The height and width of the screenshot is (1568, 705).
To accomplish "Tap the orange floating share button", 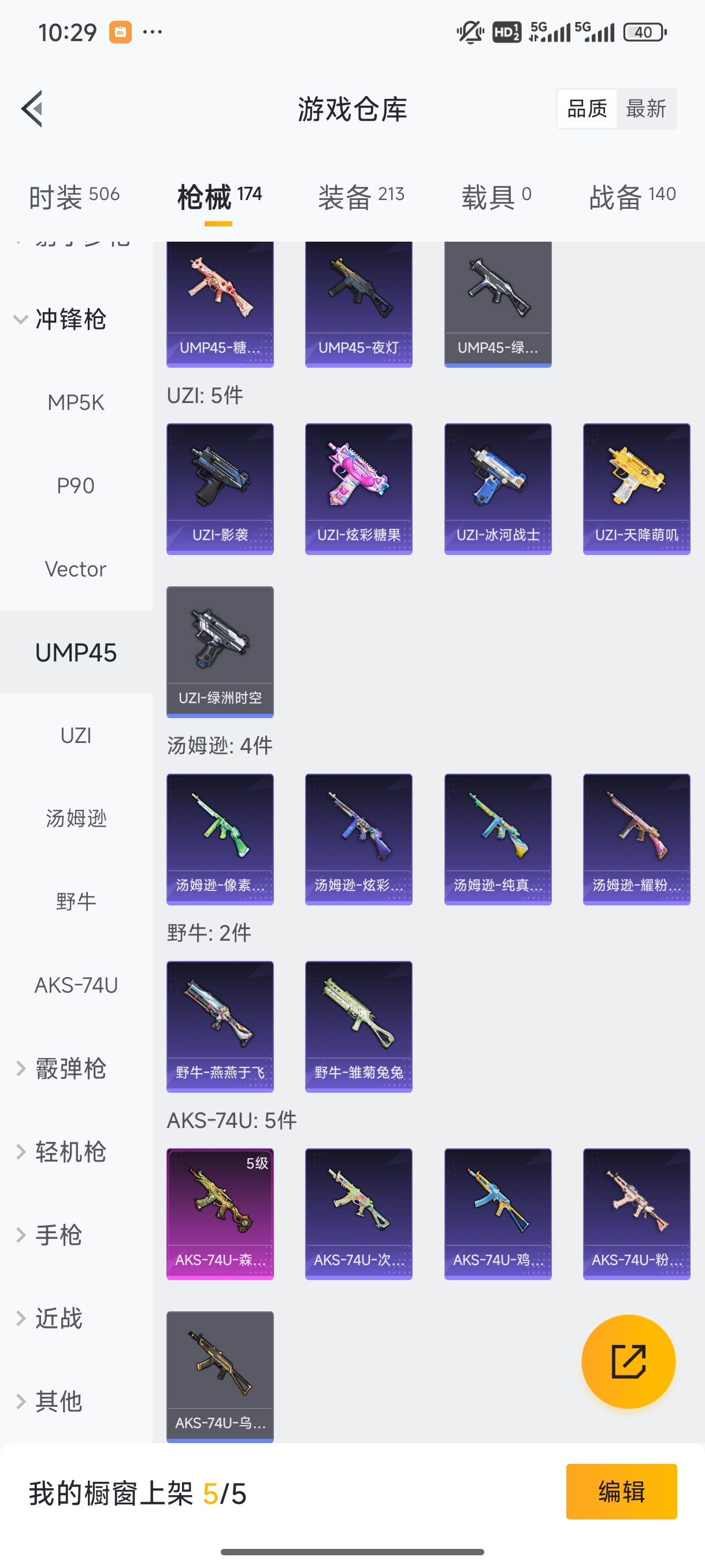I will coord(628,1361).
